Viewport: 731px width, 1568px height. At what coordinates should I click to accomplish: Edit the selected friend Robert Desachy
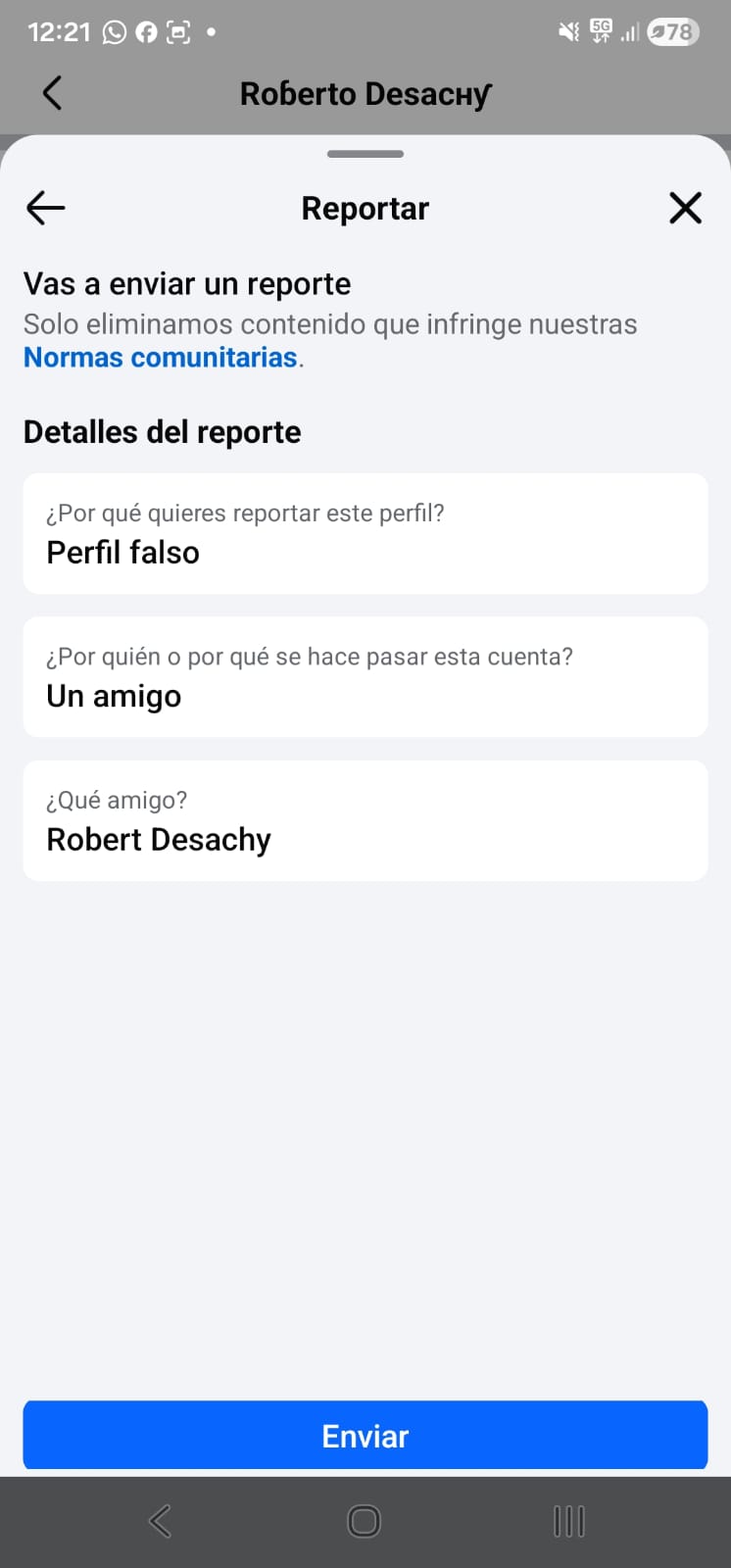point(365,821)
